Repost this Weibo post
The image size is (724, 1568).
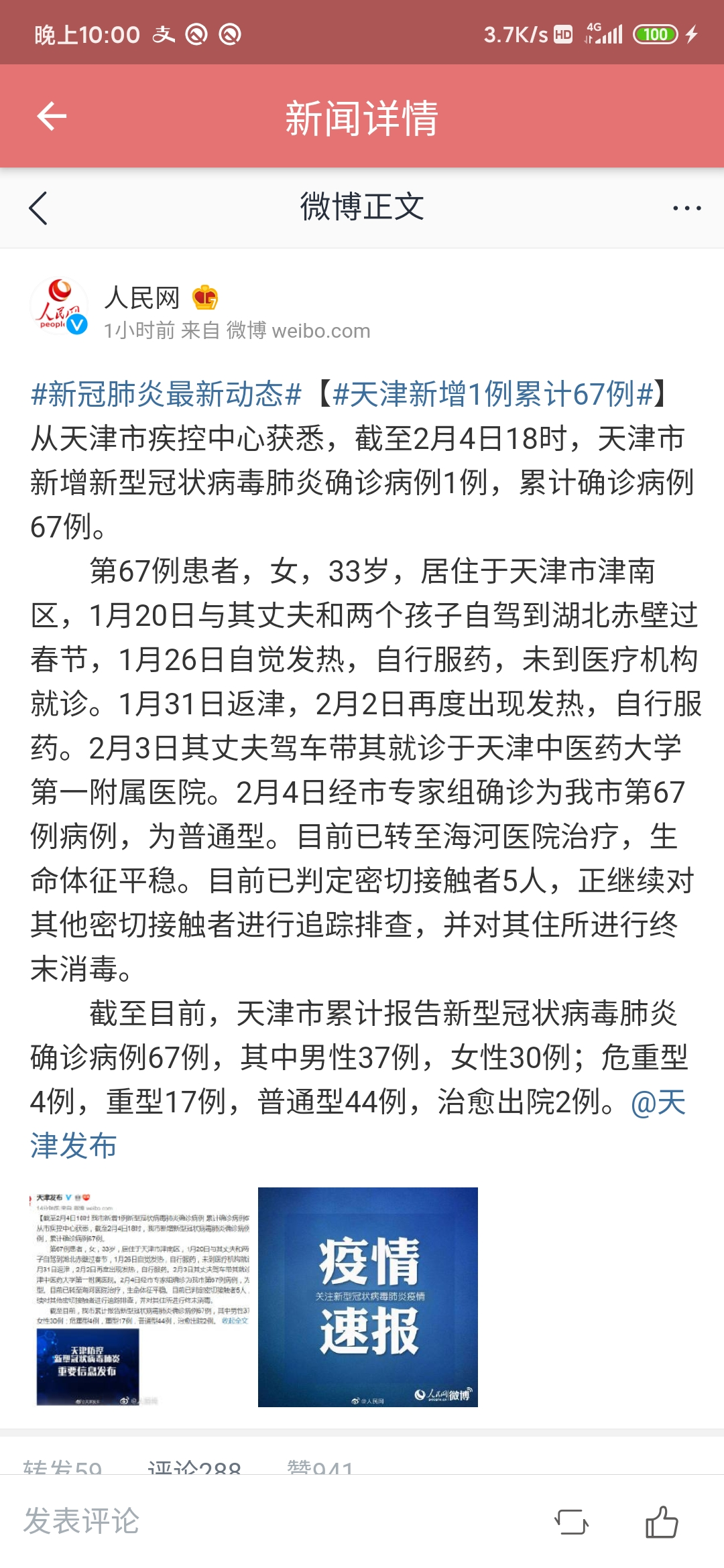click(x=571, y=1522)
